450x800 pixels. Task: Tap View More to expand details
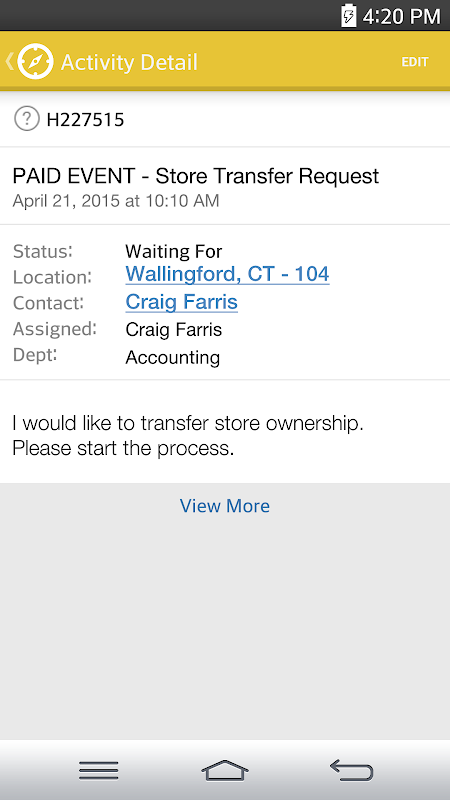pos(225,506)
